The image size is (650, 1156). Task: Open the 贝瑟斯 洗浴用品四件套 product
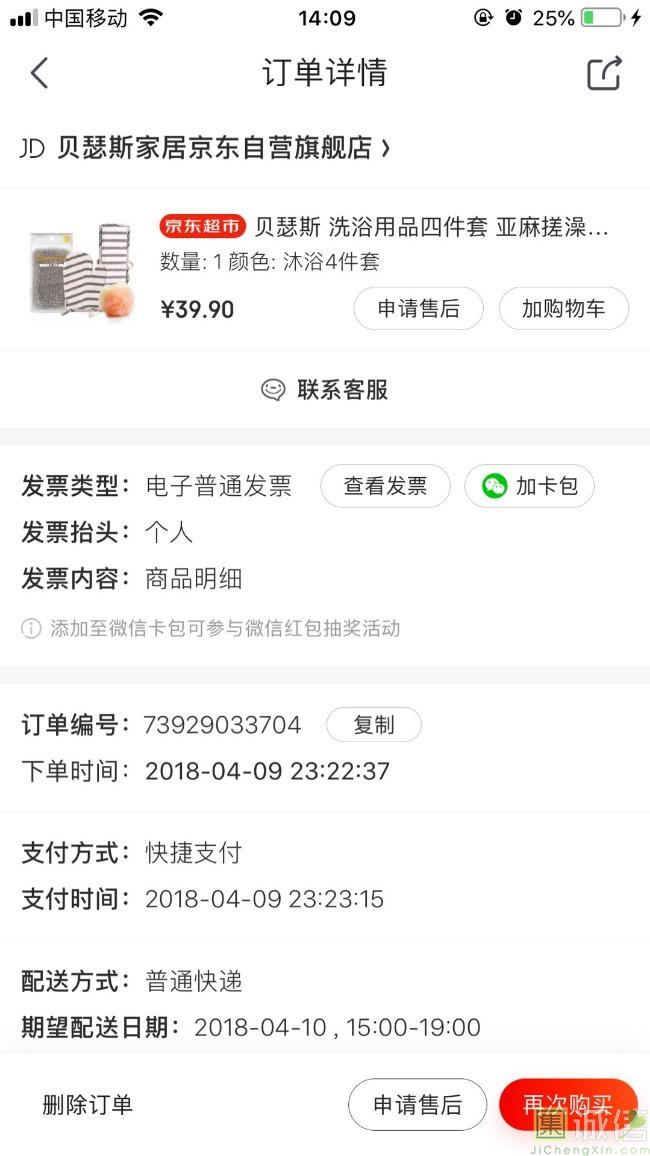coord(430,227)
